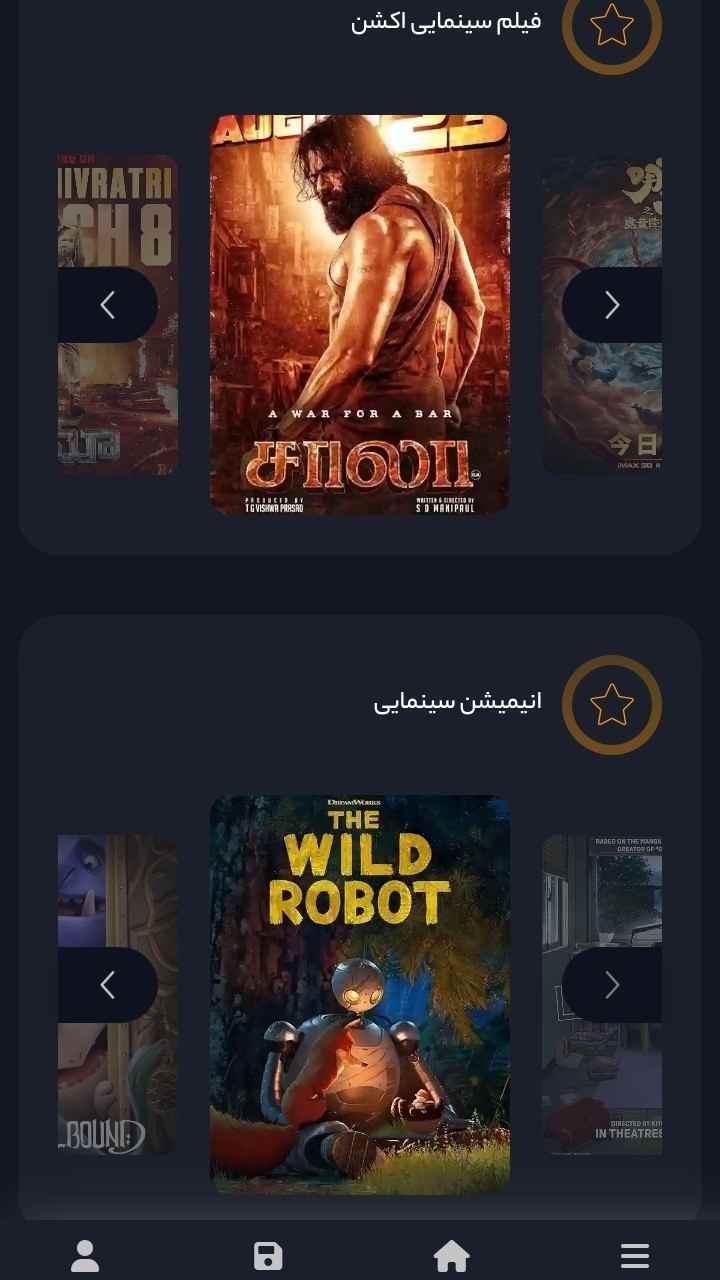Viewport: 720px width, 1280px height.
Task: Open the hamburger menu
Action: point(635,1256)
